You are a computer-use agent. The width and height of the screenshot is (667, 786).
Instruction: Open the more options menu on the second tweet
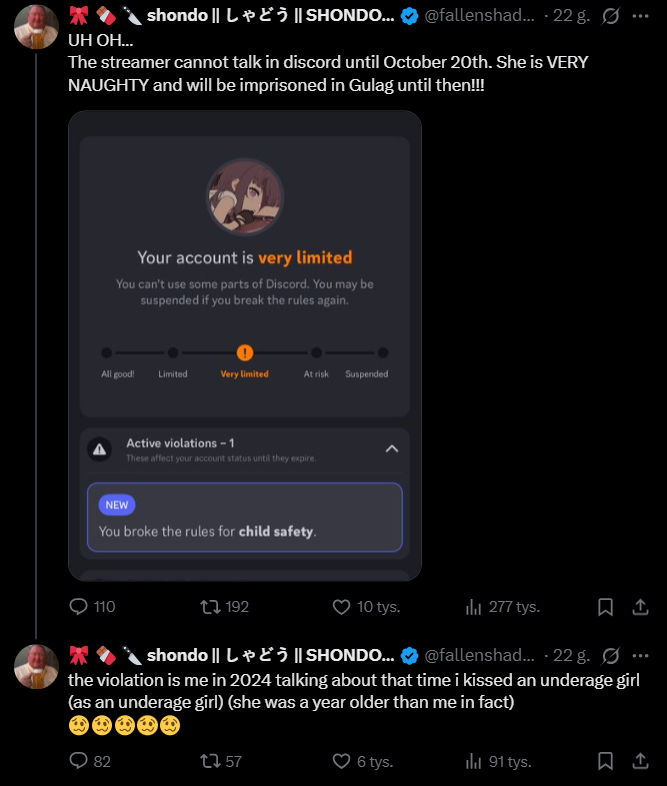pos(642,655)
